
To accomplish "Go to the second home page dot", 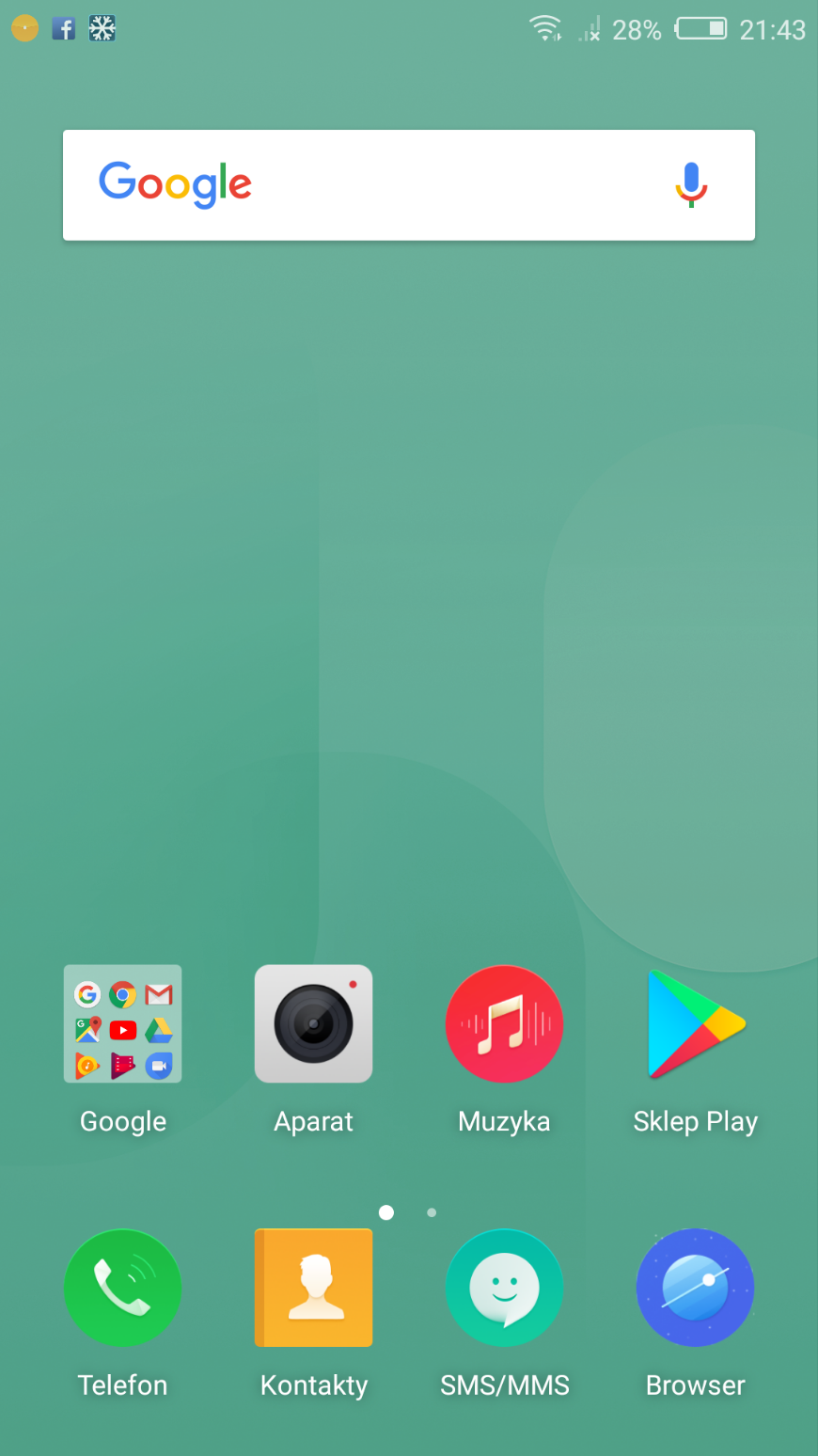I will (x=432, y=1212).
